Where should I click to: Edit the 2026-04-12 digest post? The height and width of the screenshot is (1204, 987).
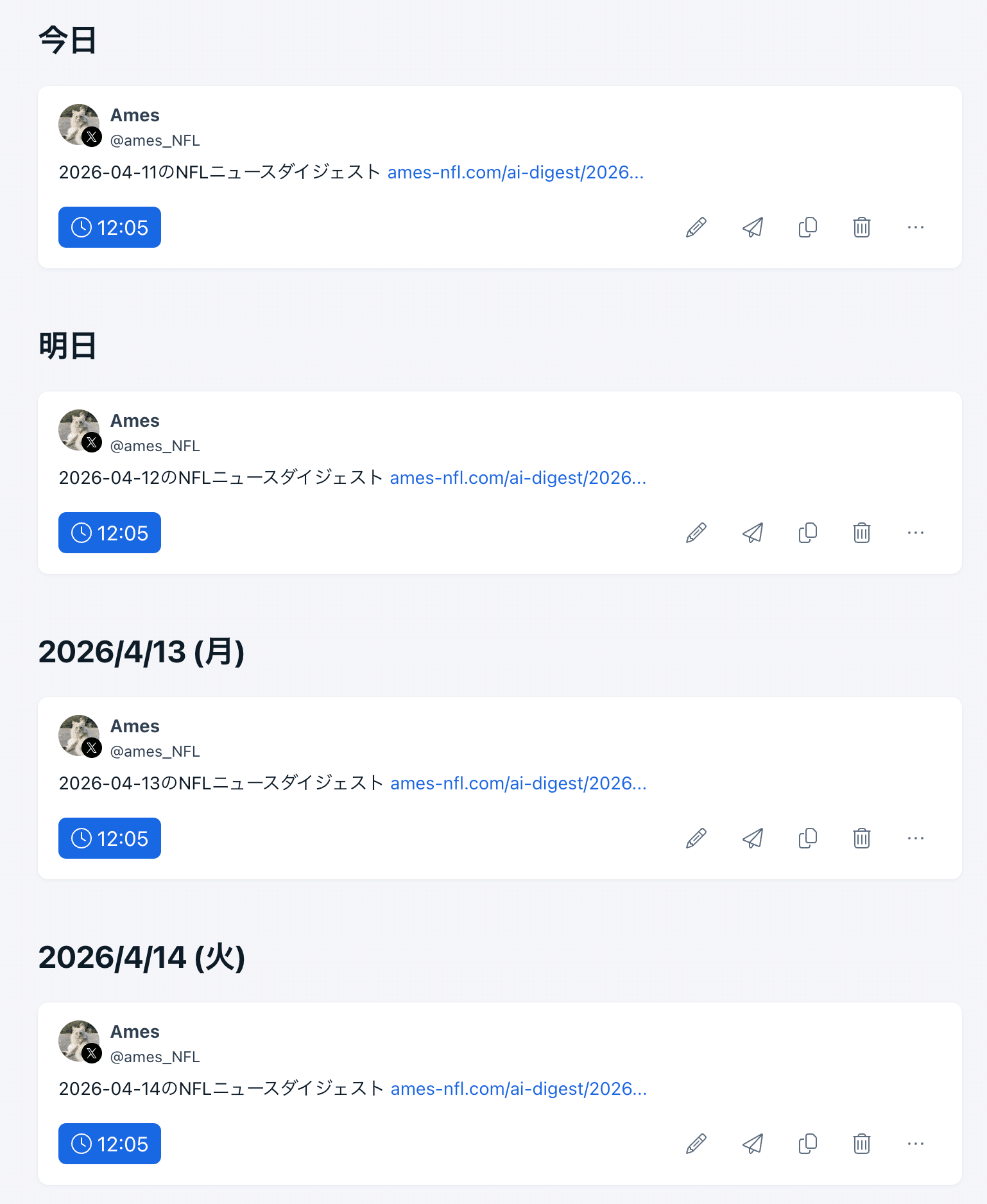point(696,533)
